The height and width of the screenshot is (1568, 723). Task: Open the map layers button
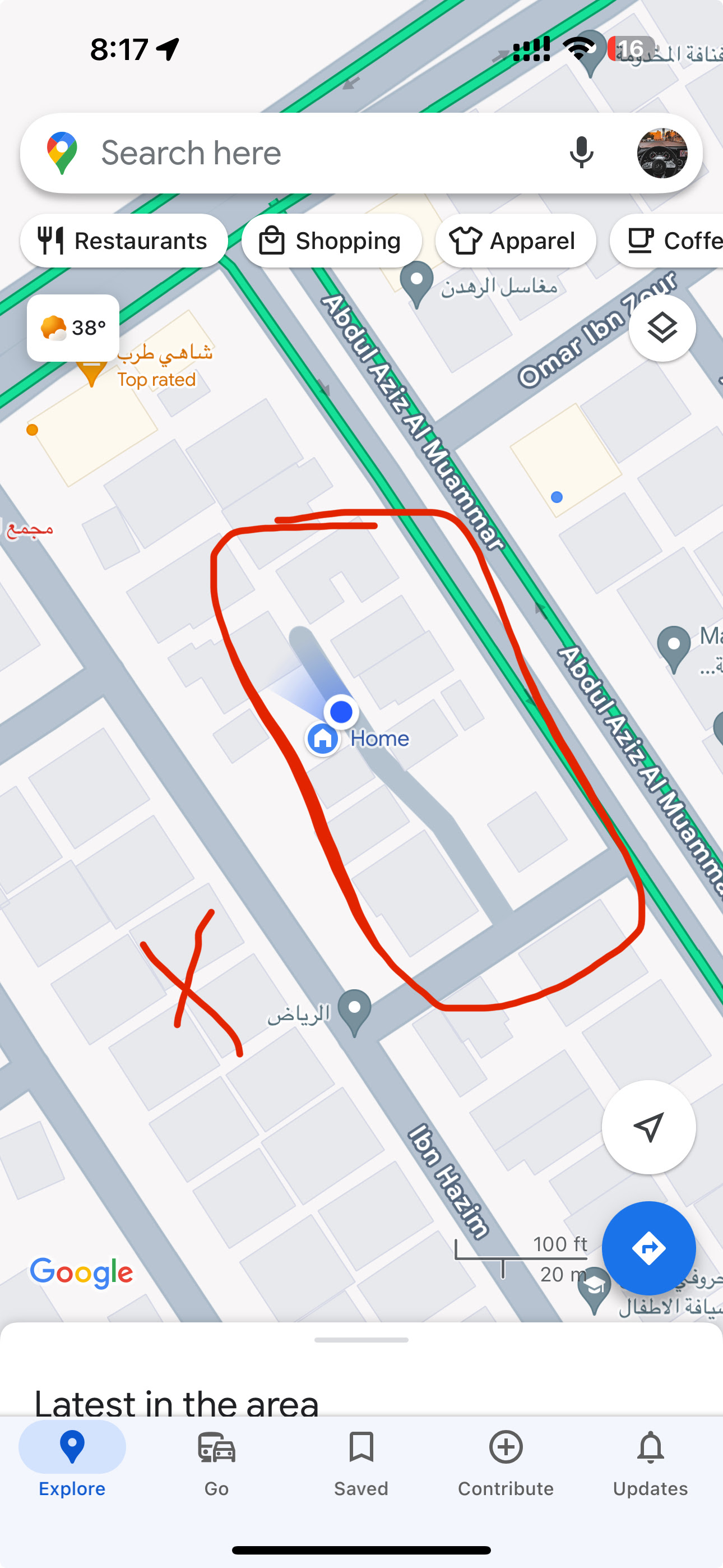click(662, 328)
